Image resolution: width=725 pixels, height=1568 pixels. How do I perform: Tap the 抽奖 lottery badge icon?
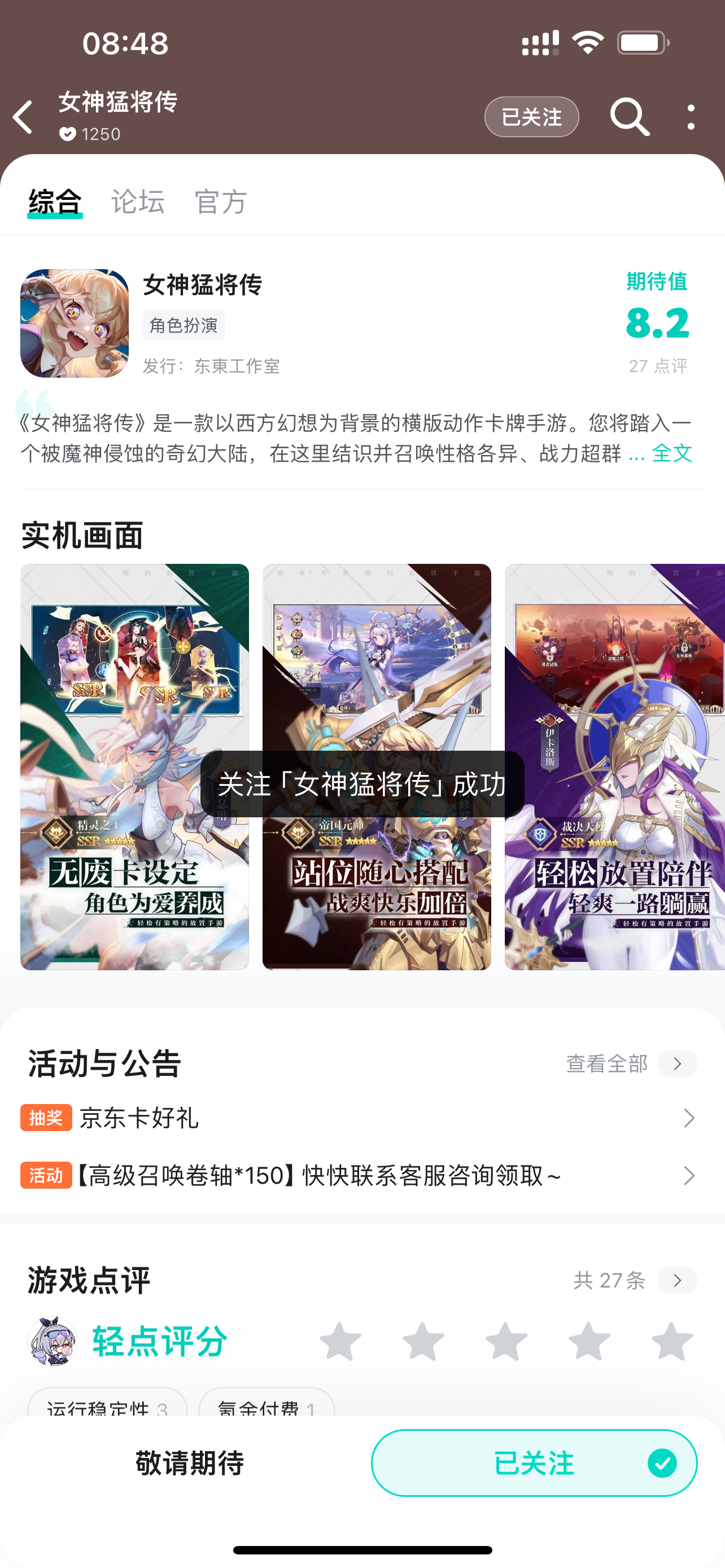(47, 1118)
